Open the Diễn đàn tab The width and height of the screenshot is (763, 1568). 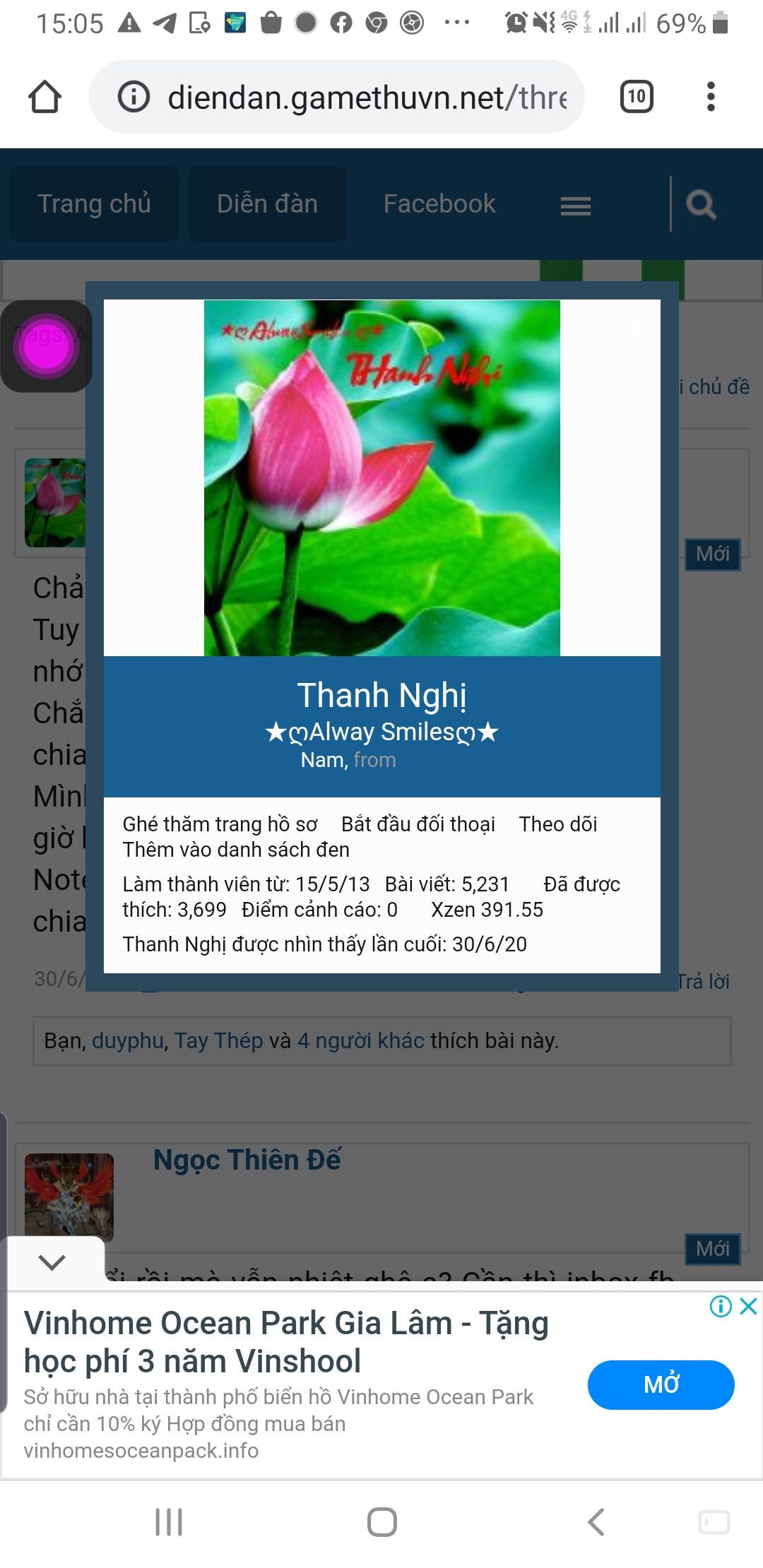(267, 204)
